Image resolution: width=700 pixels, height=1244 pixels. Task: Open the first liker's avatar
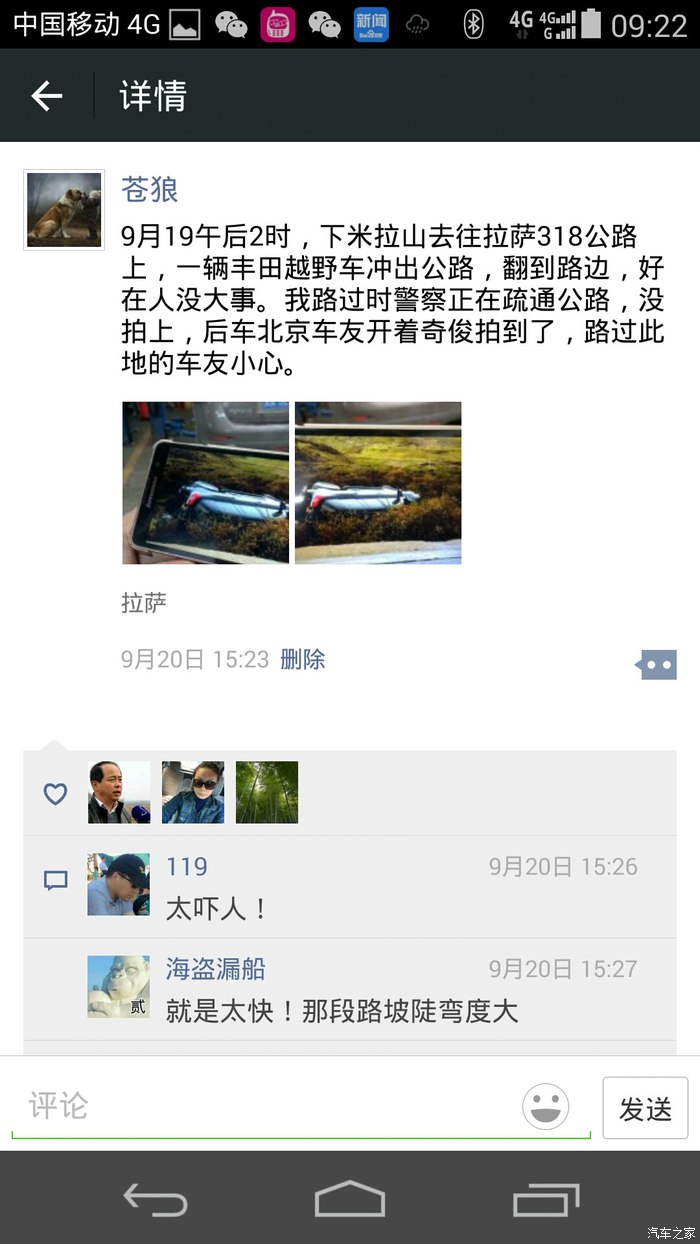click(x=119, y=792)
